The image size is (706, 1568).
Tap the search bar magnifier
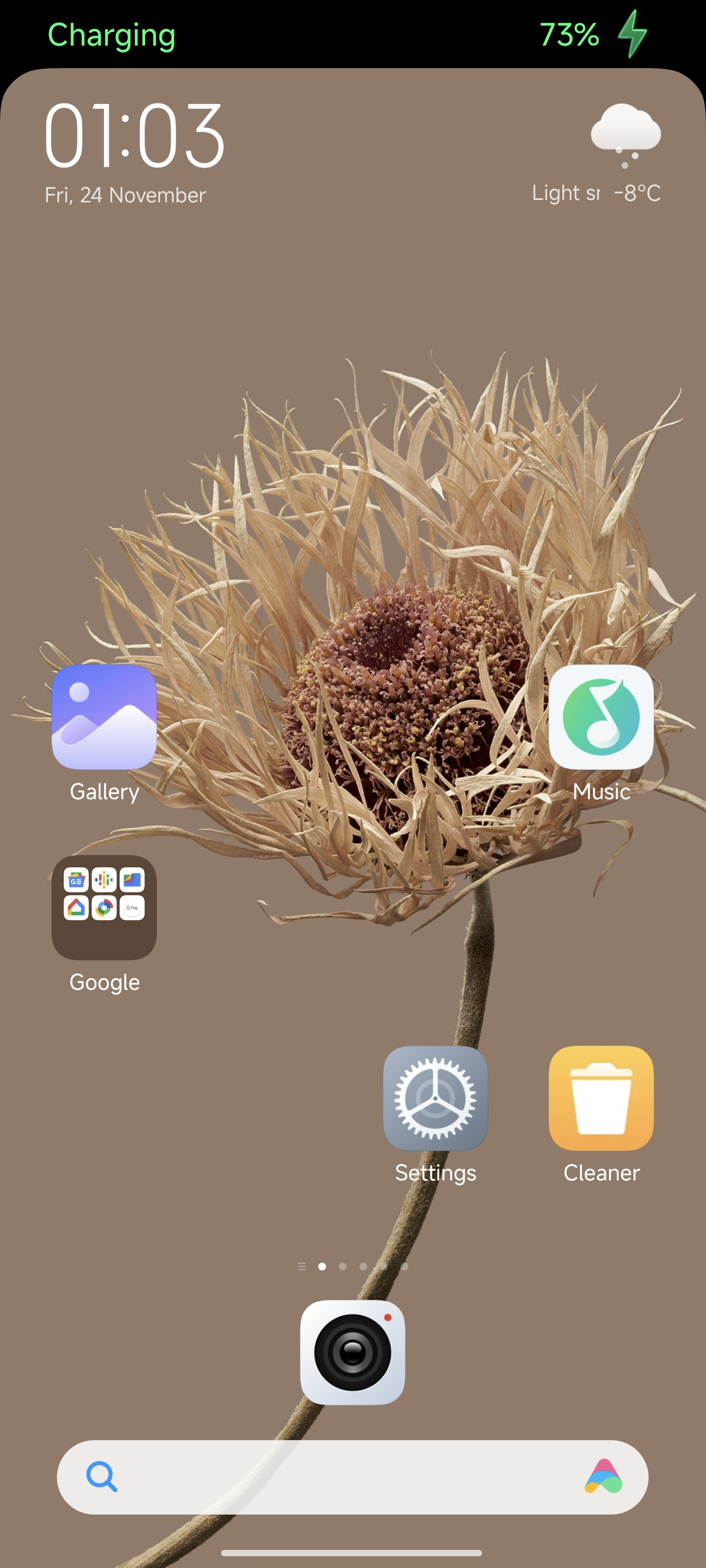pos(101,1477)
